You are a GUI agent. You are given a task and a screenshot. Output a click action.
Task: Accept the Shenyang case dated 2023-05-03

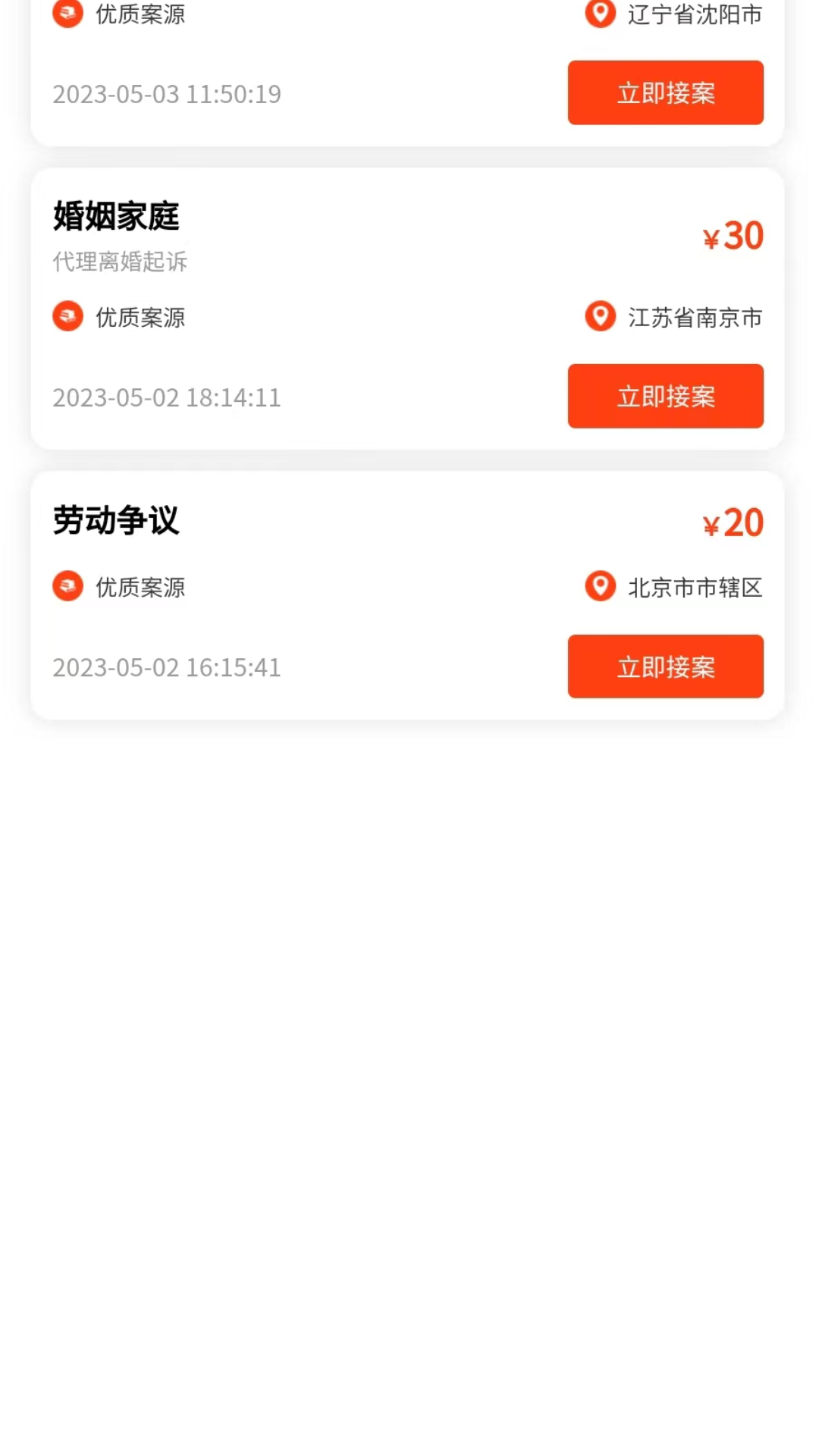(665, 93)
